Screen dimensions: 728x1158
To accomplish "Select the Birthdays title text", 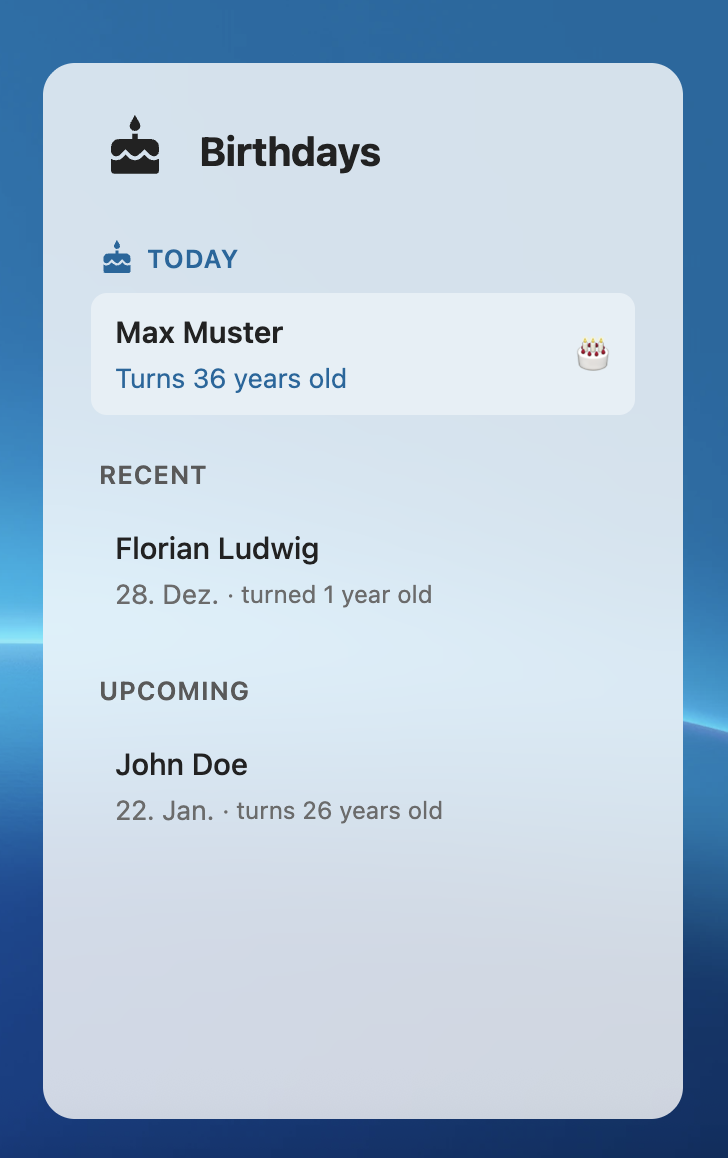I will 290,152.
